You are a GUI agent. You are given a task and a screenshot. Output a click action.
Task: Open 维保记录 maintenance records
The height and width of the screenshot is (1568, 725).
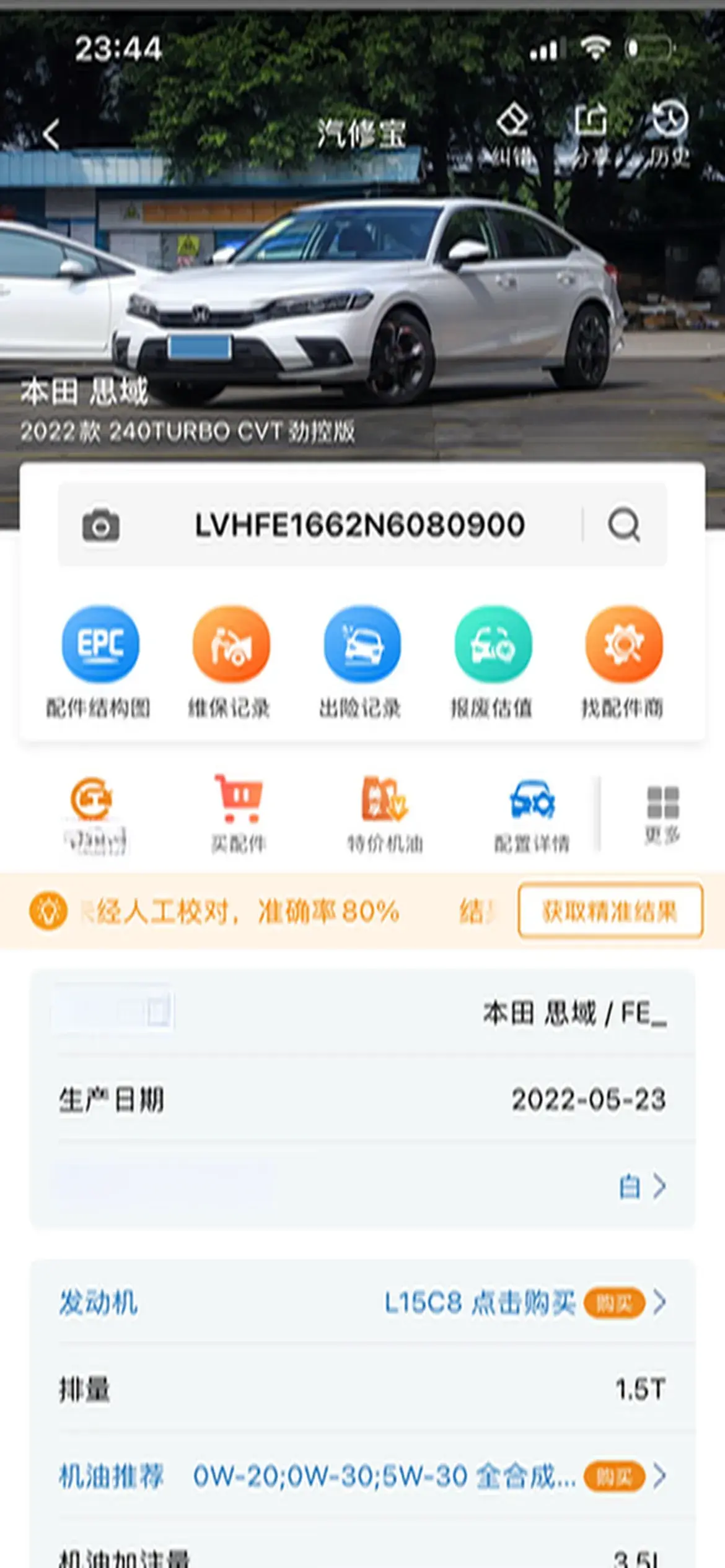(x=231, y=660)
